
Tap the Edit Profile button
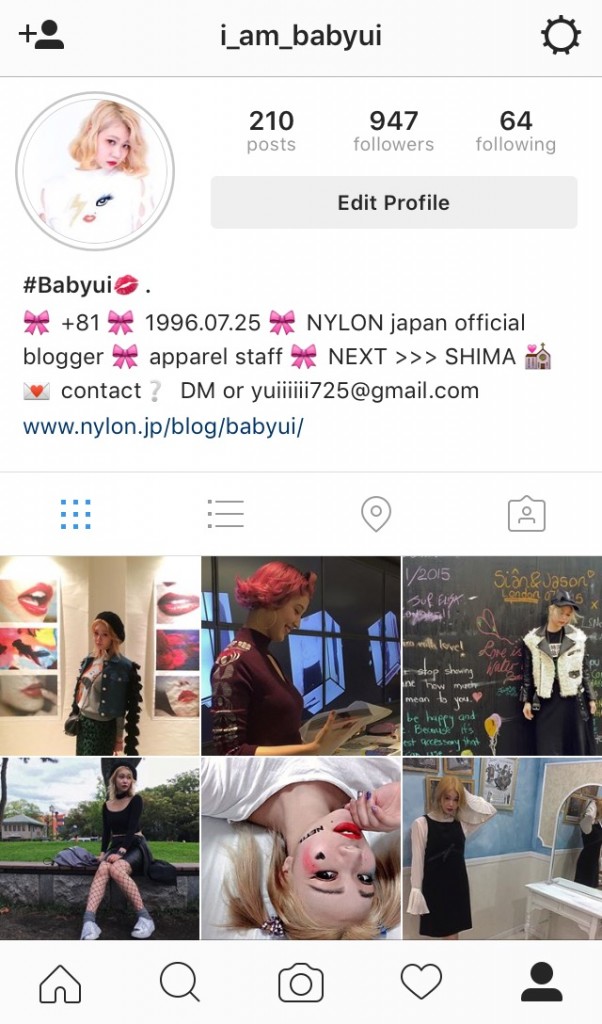click(x=393, y=202)
